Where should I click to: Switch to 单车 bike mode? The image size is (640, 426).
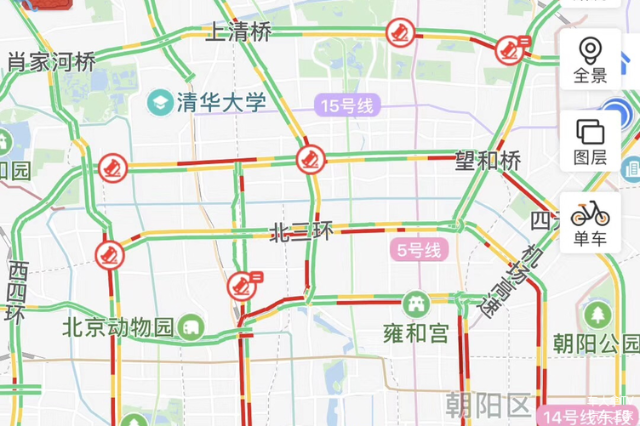coord(589,221)
